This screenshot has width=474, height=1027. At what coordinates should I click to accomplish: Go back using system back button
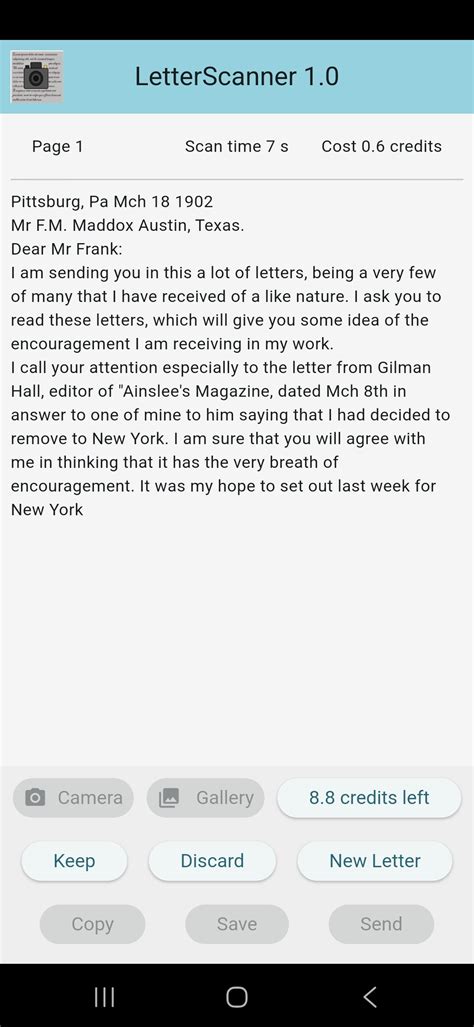pos(370,997)
